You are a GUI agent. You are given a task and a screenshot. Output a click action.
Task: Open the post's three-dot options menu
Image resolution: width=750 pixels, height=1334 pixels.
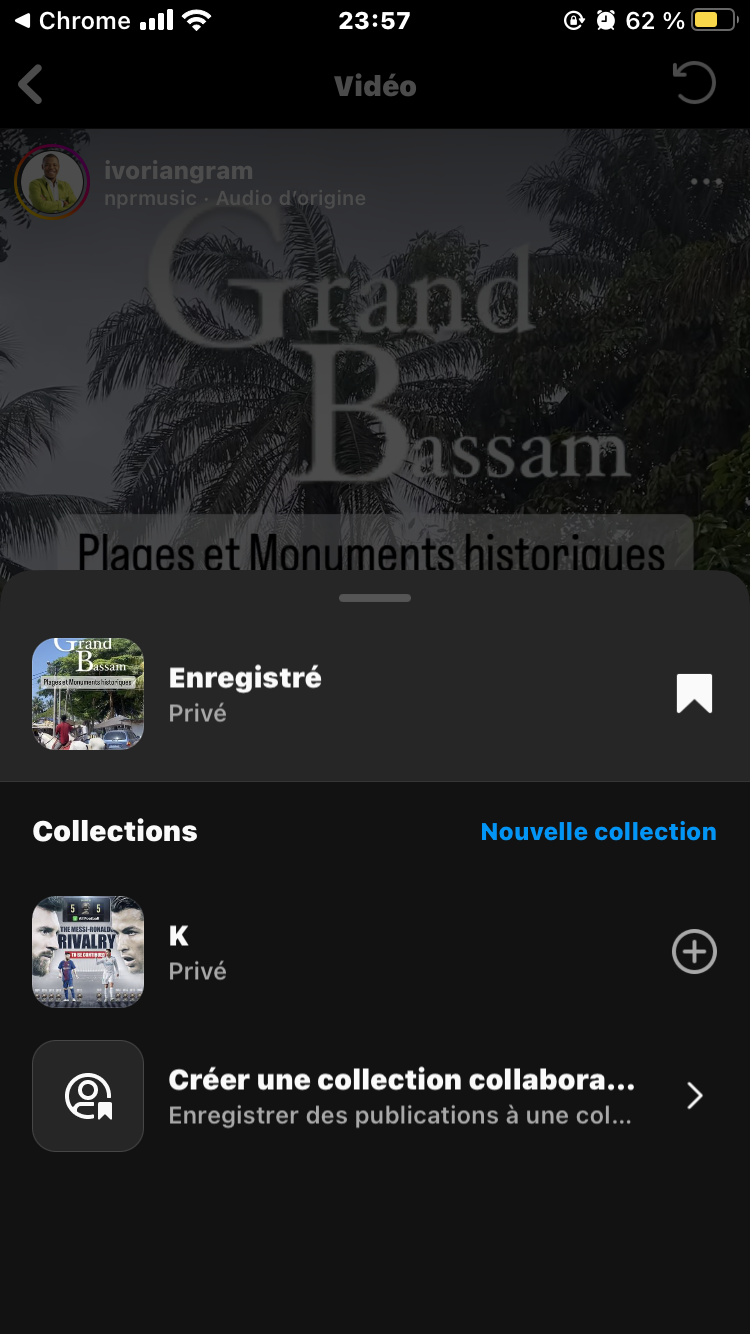[706, 182]
